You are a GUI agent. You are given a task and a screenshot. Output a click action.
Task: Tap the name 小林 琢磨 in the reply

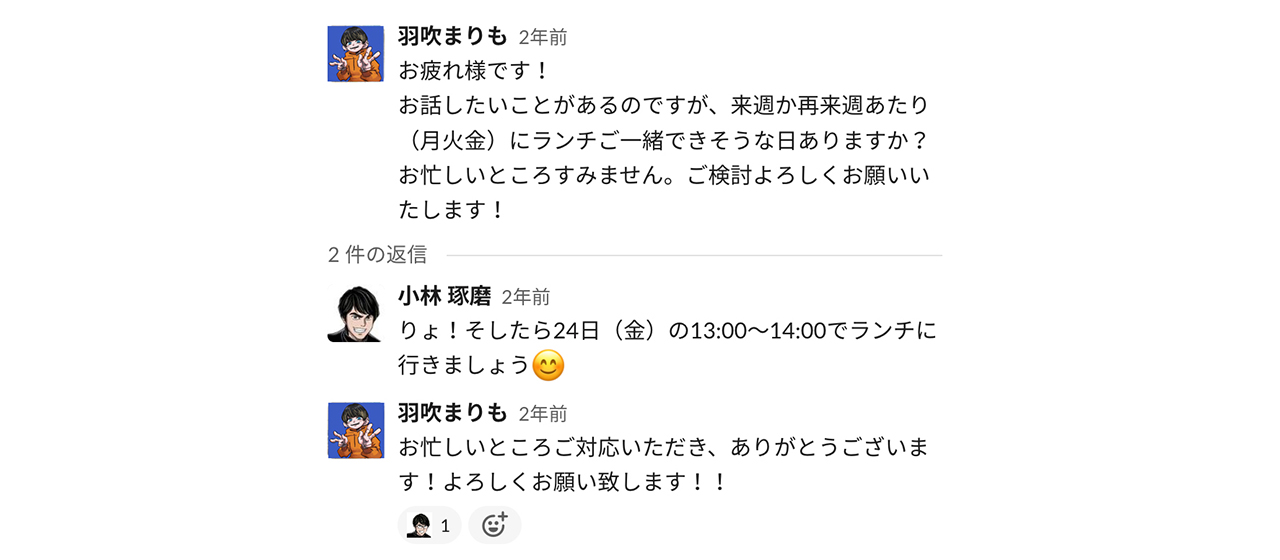click(x=444, y=296)
